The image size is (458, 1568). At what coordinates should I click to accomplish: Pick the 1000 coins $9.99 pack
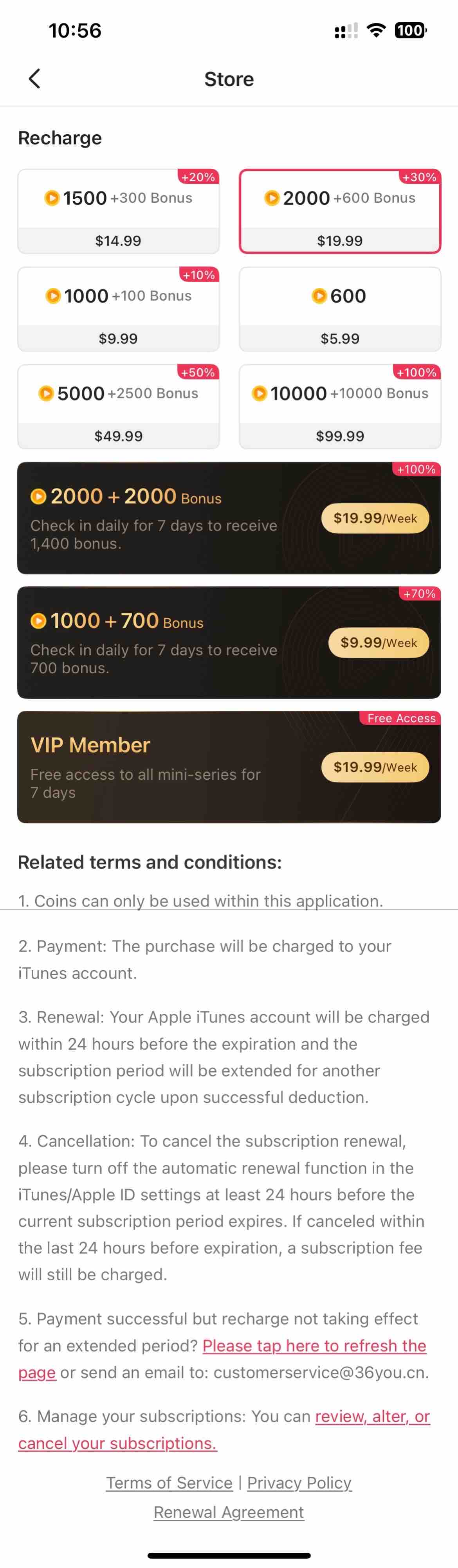point(118,308)
